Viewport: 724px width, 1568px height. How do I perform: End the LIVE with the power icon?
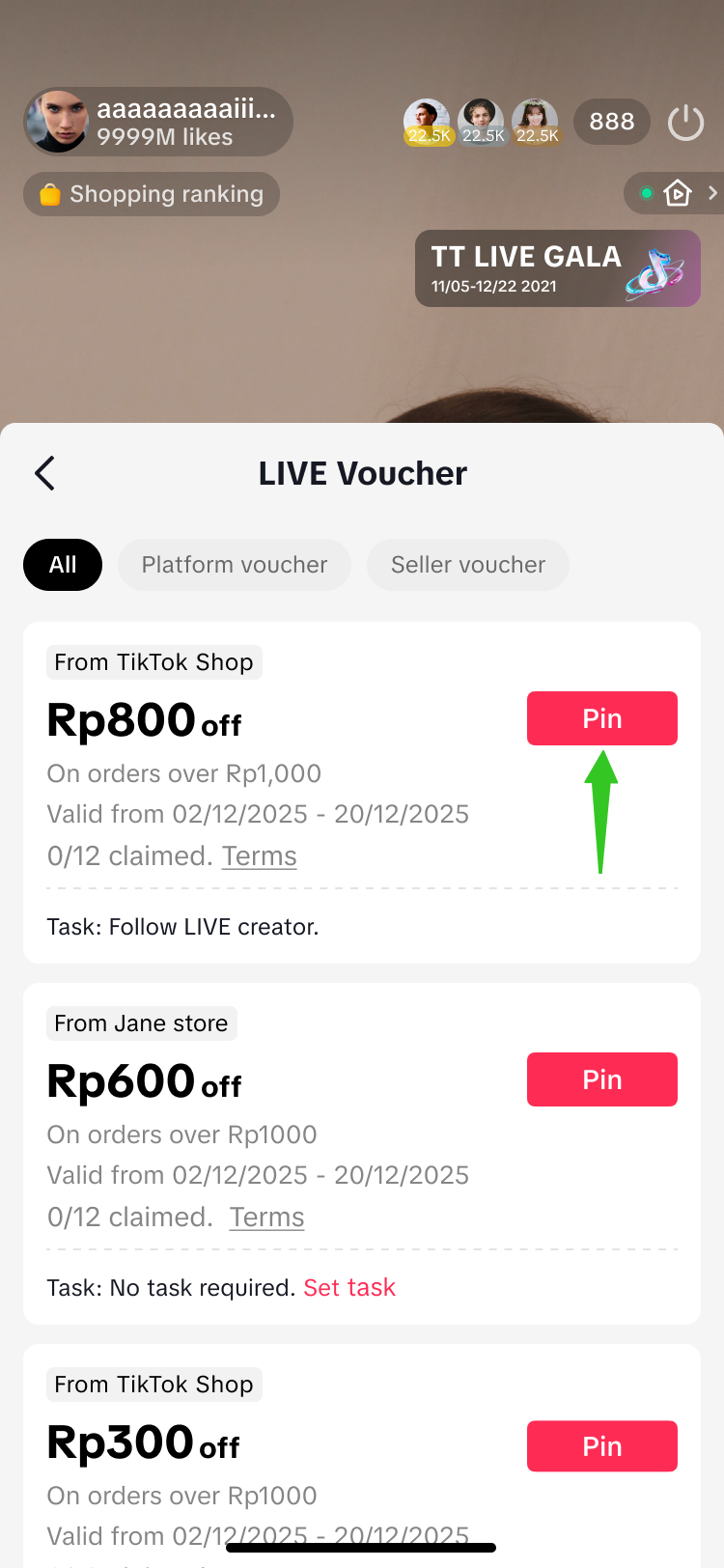[685, 123]
